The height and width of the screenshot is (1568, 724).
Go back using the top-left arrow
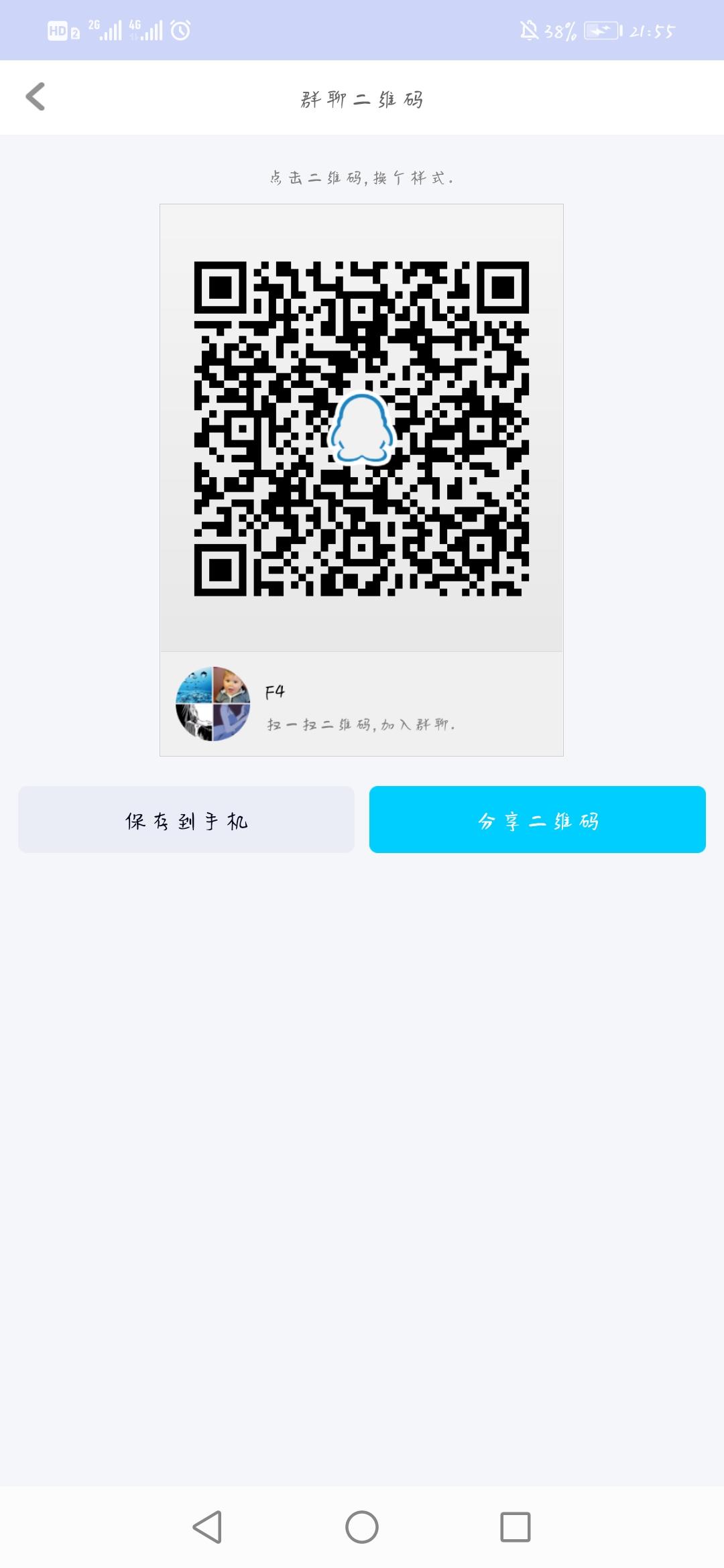click(36, 96)
